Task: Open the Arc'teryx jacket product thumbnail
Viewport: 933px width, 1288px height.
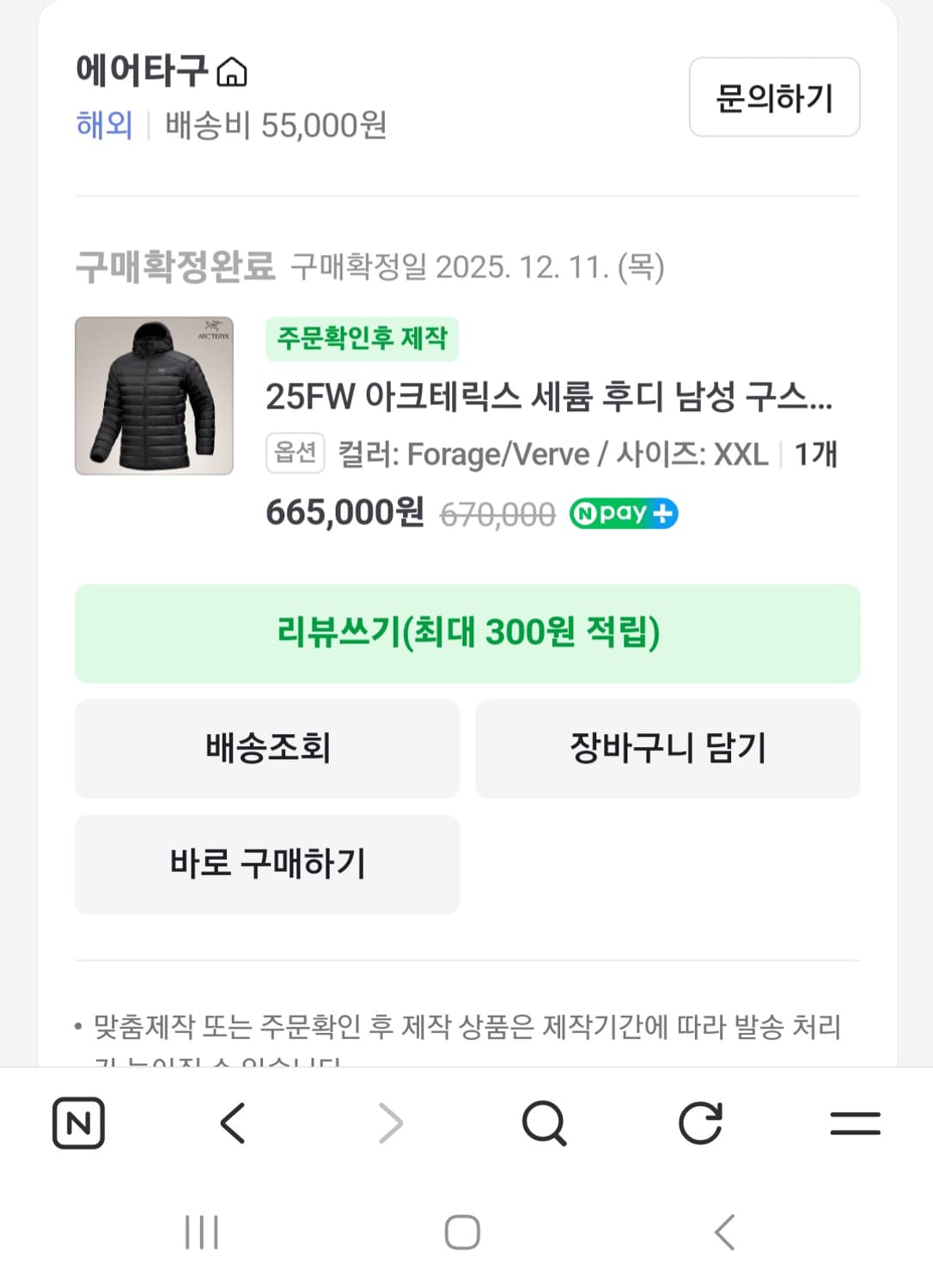Action: click(155, 397)
